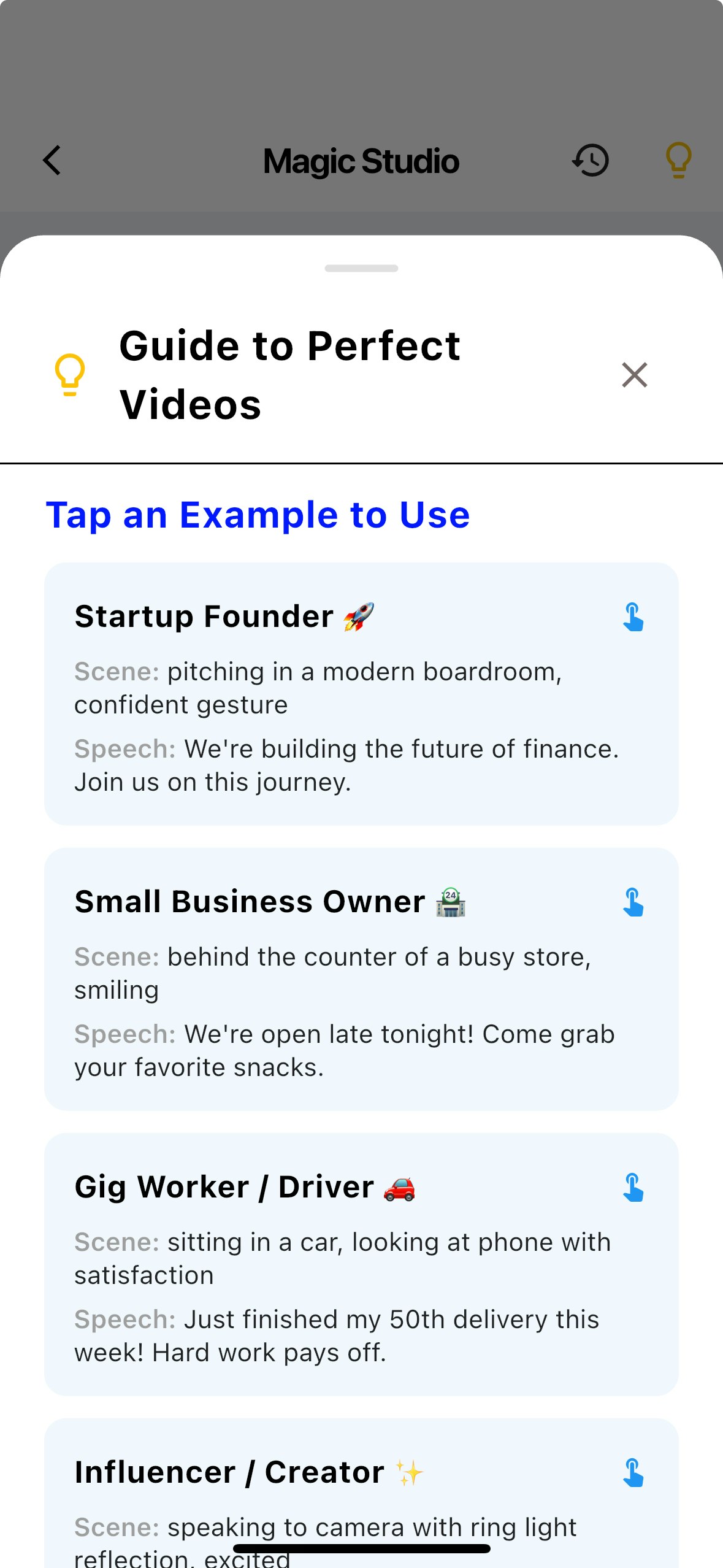Image resolution: width=723 pixels, height=1568 pixels.
Task: Go back from Magic Studio
Action: [53, 161]
